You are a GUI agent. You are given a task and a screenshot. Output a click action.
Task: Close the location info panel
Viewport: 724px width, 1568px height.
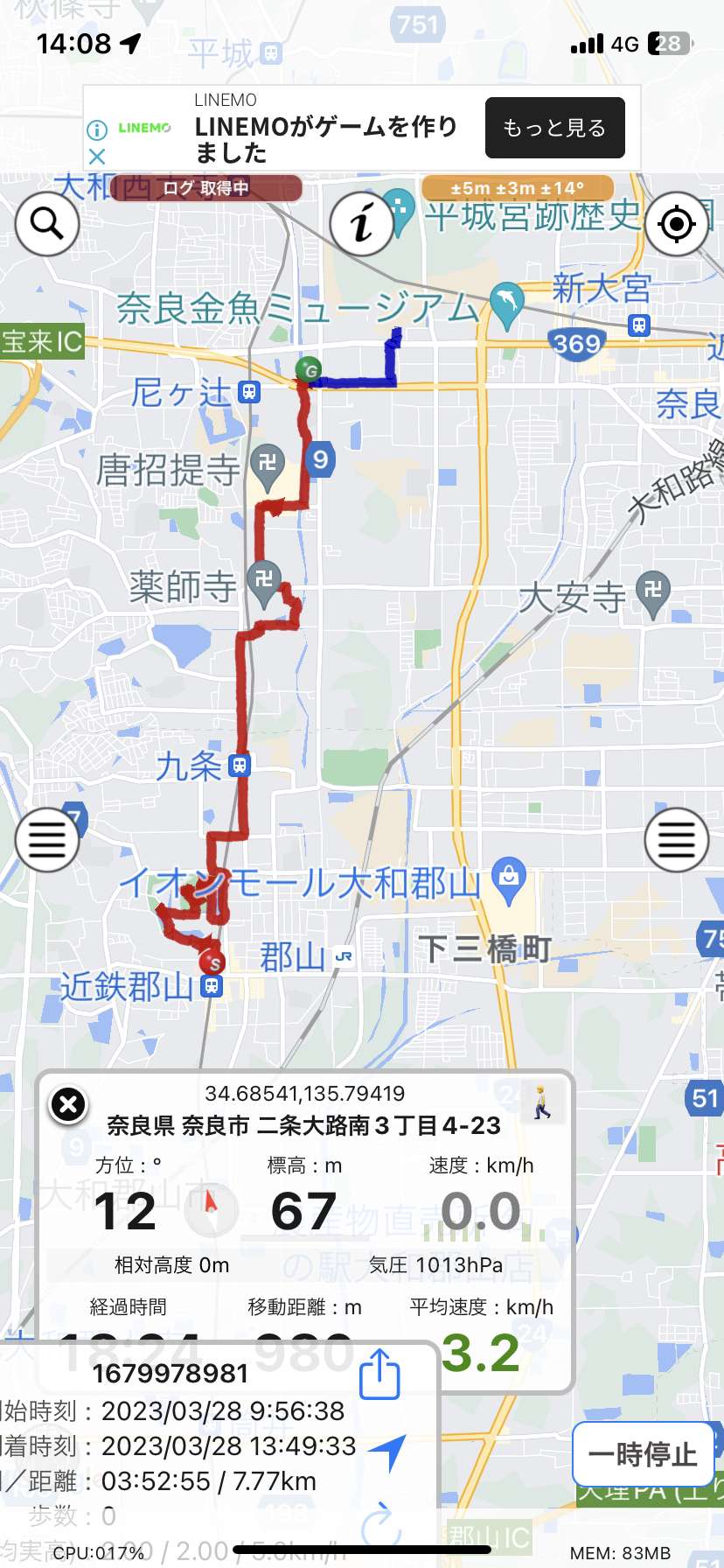[68, 1105]
